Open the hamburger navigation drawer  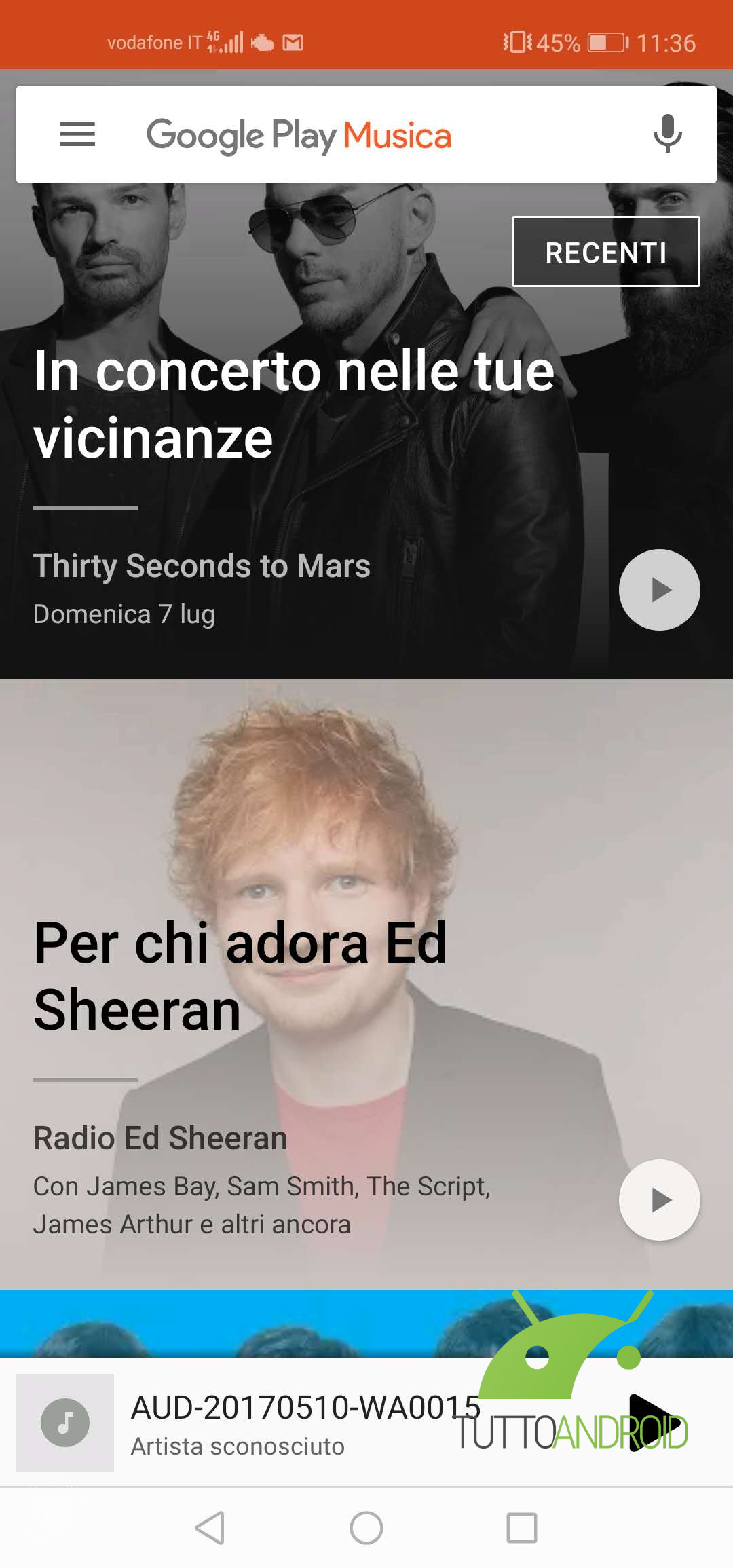tap(77, 134)
